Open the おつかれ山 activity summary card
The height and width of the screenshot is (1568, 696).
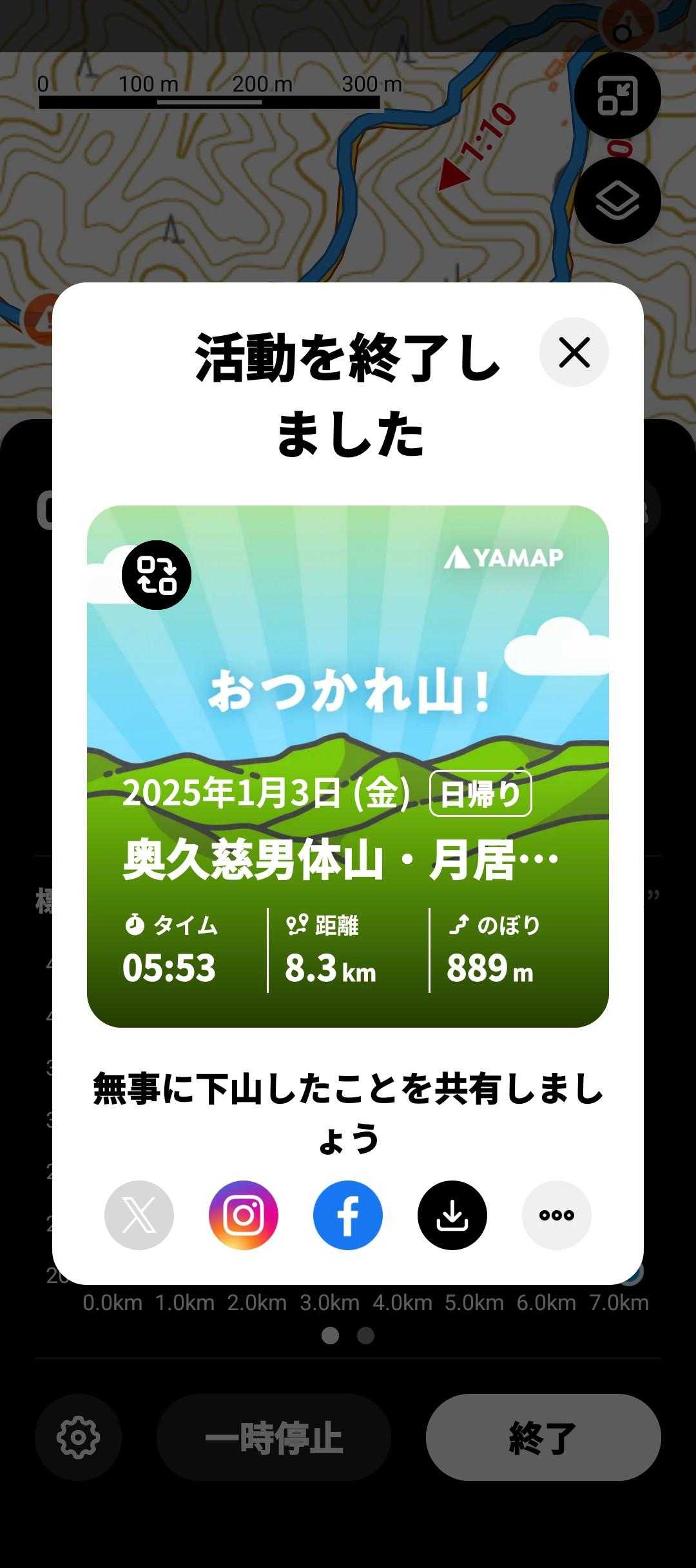click(348, 767)
